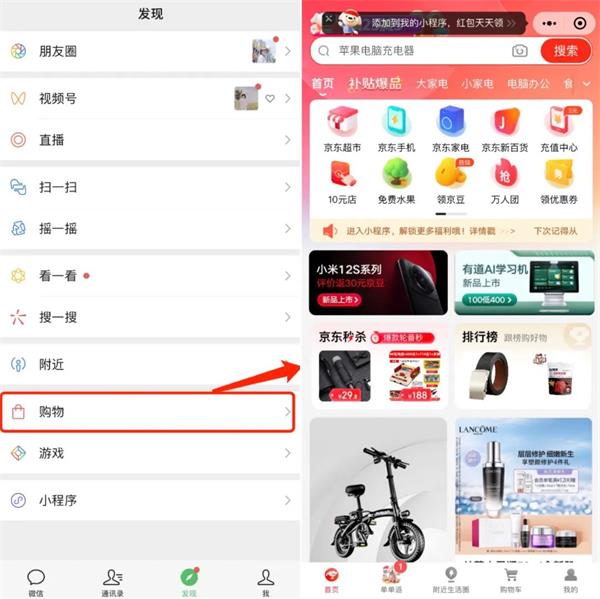The width and height of the screenshot is (600, 599).
Task: Open the 领京豆 shortcut
Action: tap(451, 181)
